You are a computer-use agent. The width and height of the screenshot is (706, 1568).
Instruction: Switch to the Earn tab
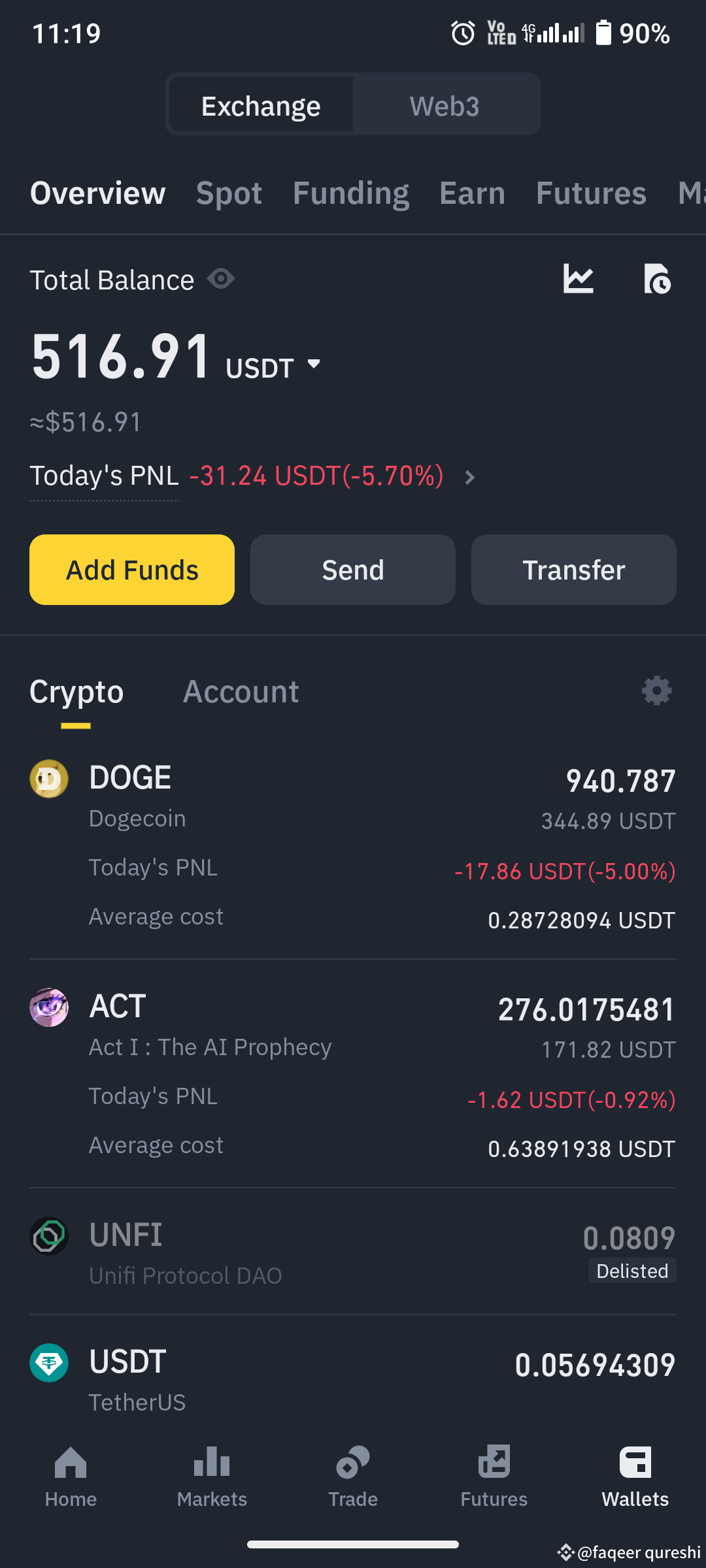pos(472,193)
